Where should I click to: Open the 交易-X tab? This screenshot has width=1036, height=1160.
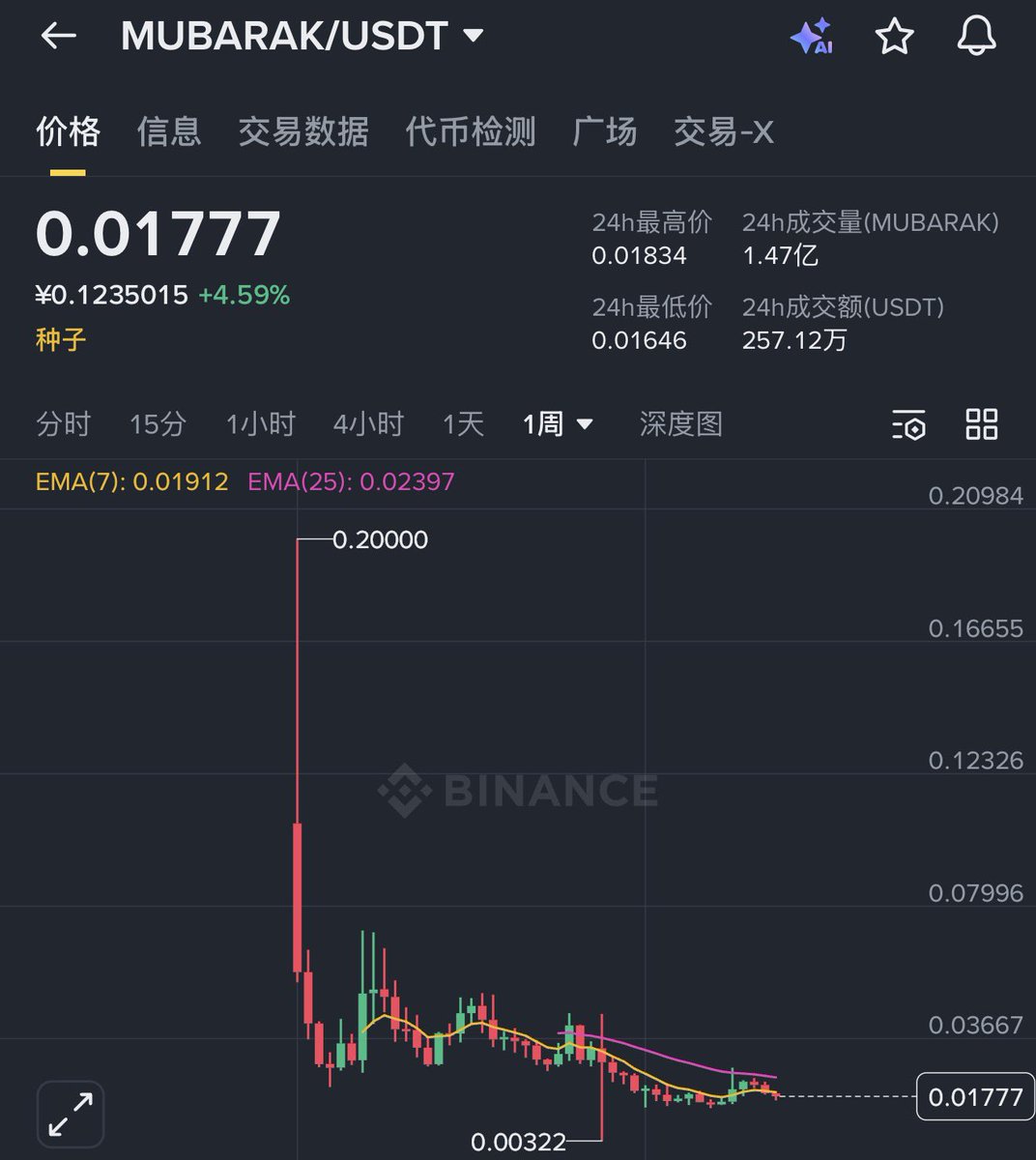pyautogui.click(x=724, y=131)
